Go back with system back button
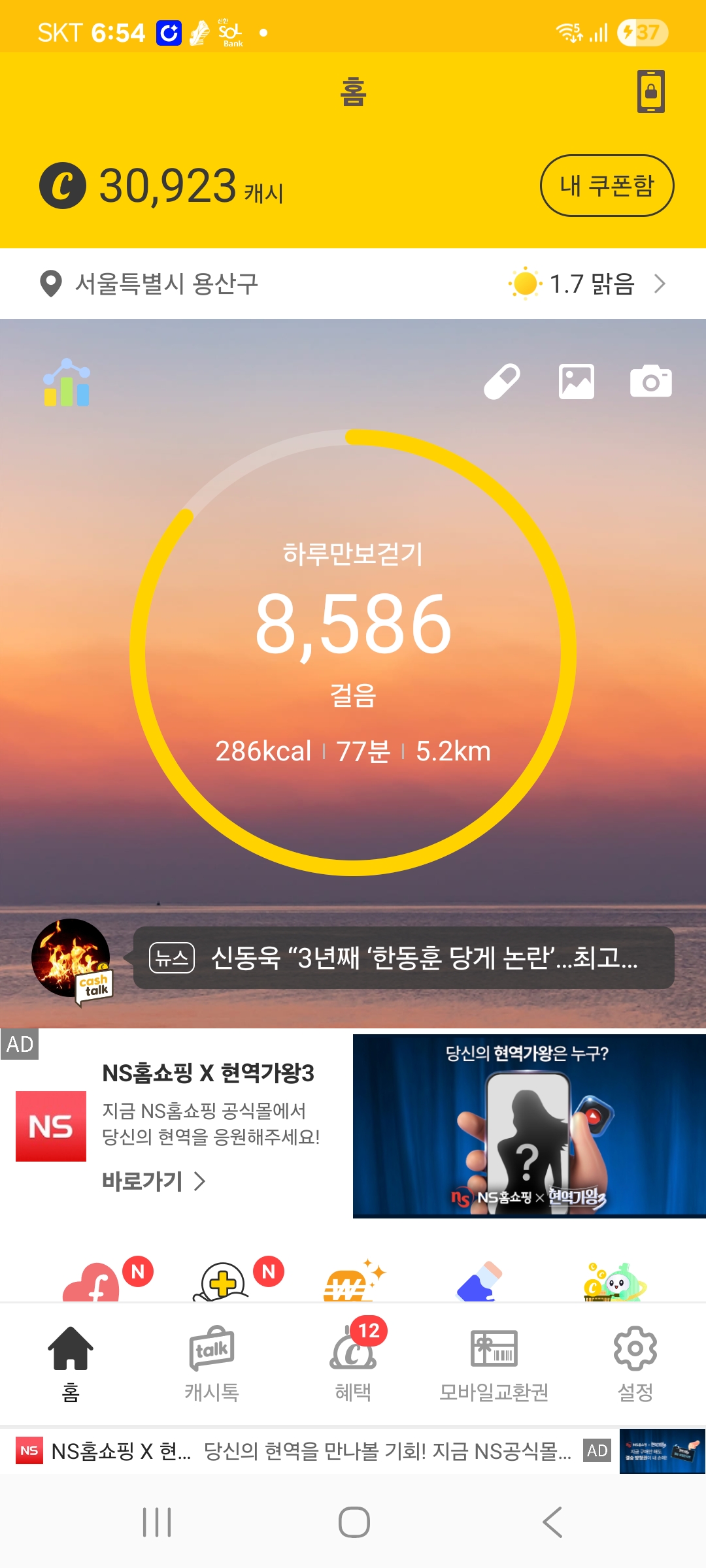 click(552, 1522)
